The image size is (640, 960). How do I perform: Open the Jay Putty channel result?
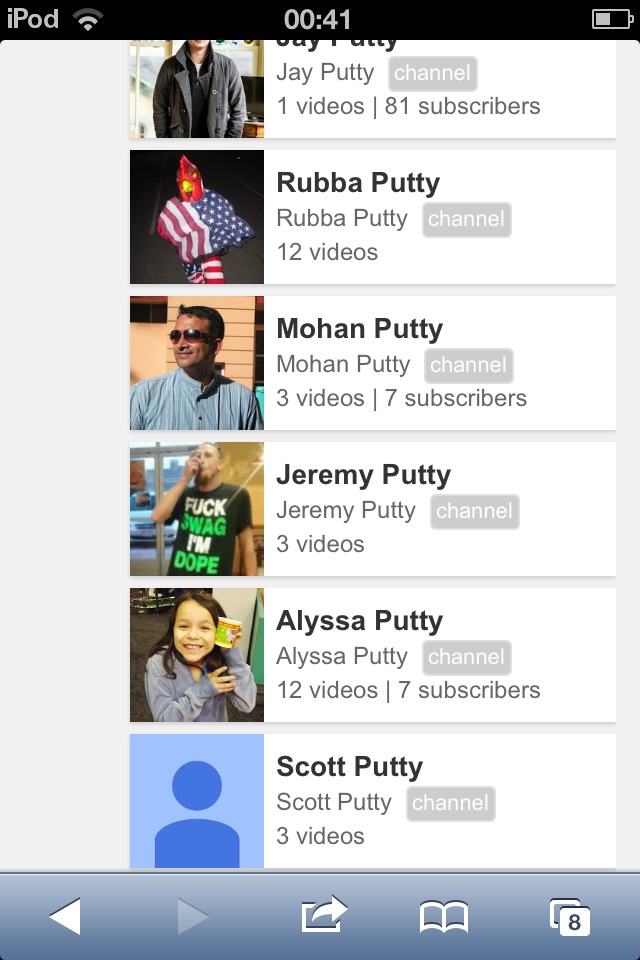(x=372, y=90)
